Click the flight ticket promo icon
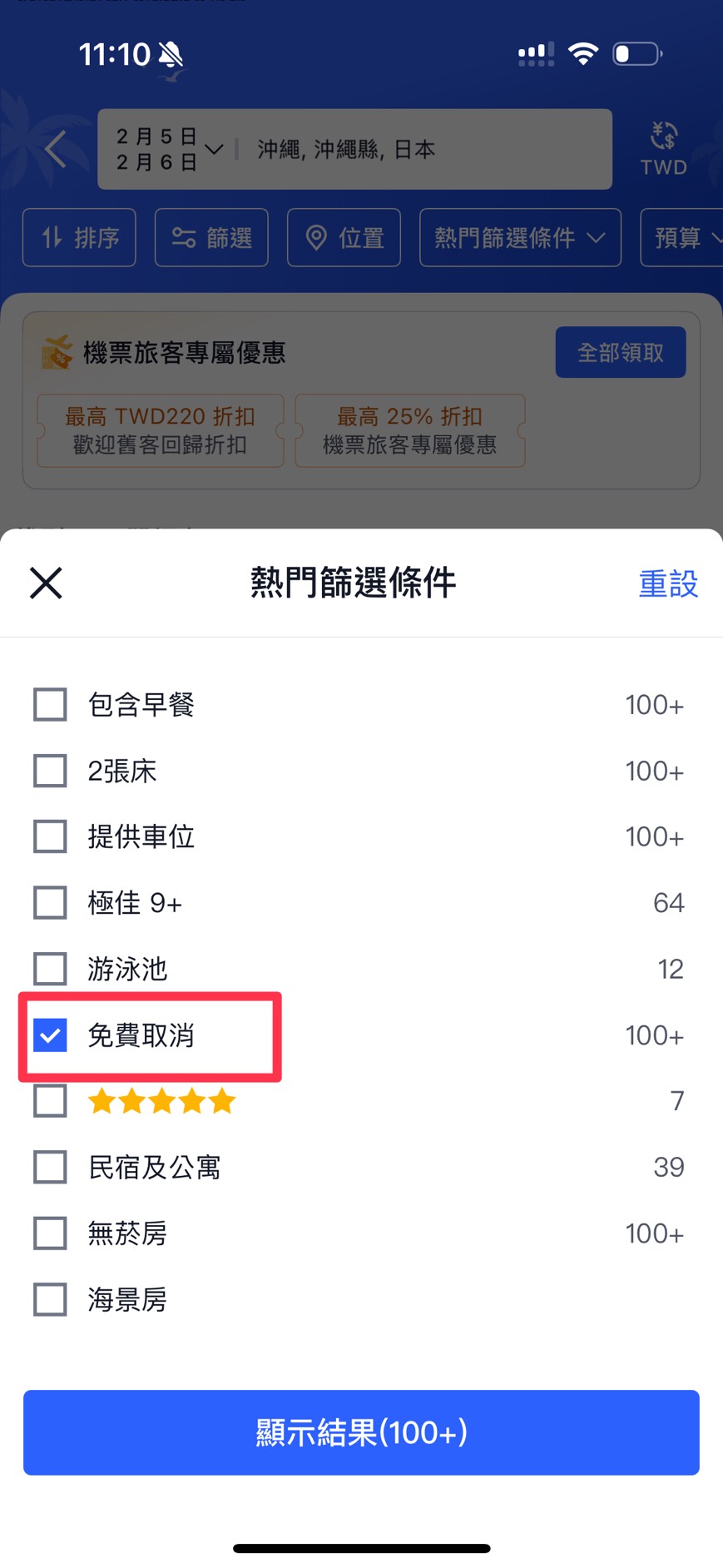723x1568 pixels. coord(57,352)
